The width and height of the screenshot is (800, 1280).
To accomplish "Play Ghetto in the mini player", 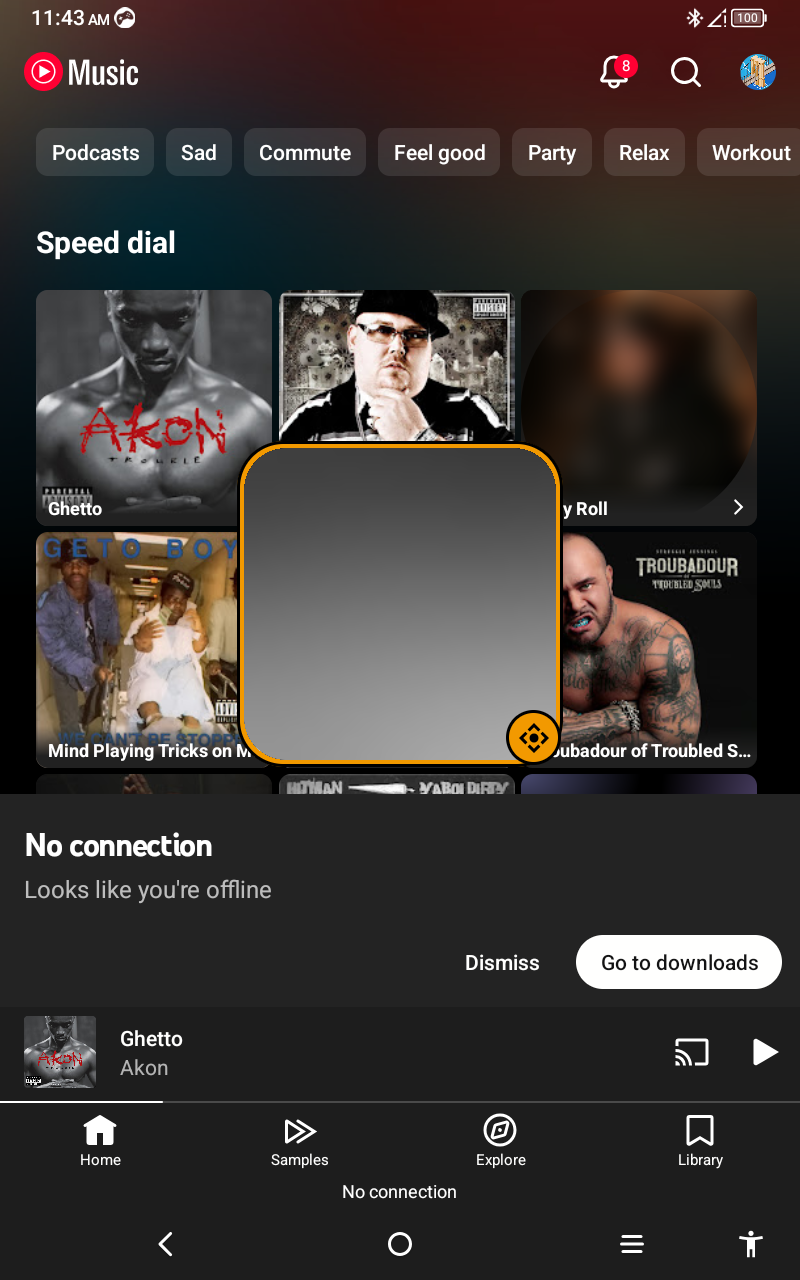I will tap(765, 1052).
